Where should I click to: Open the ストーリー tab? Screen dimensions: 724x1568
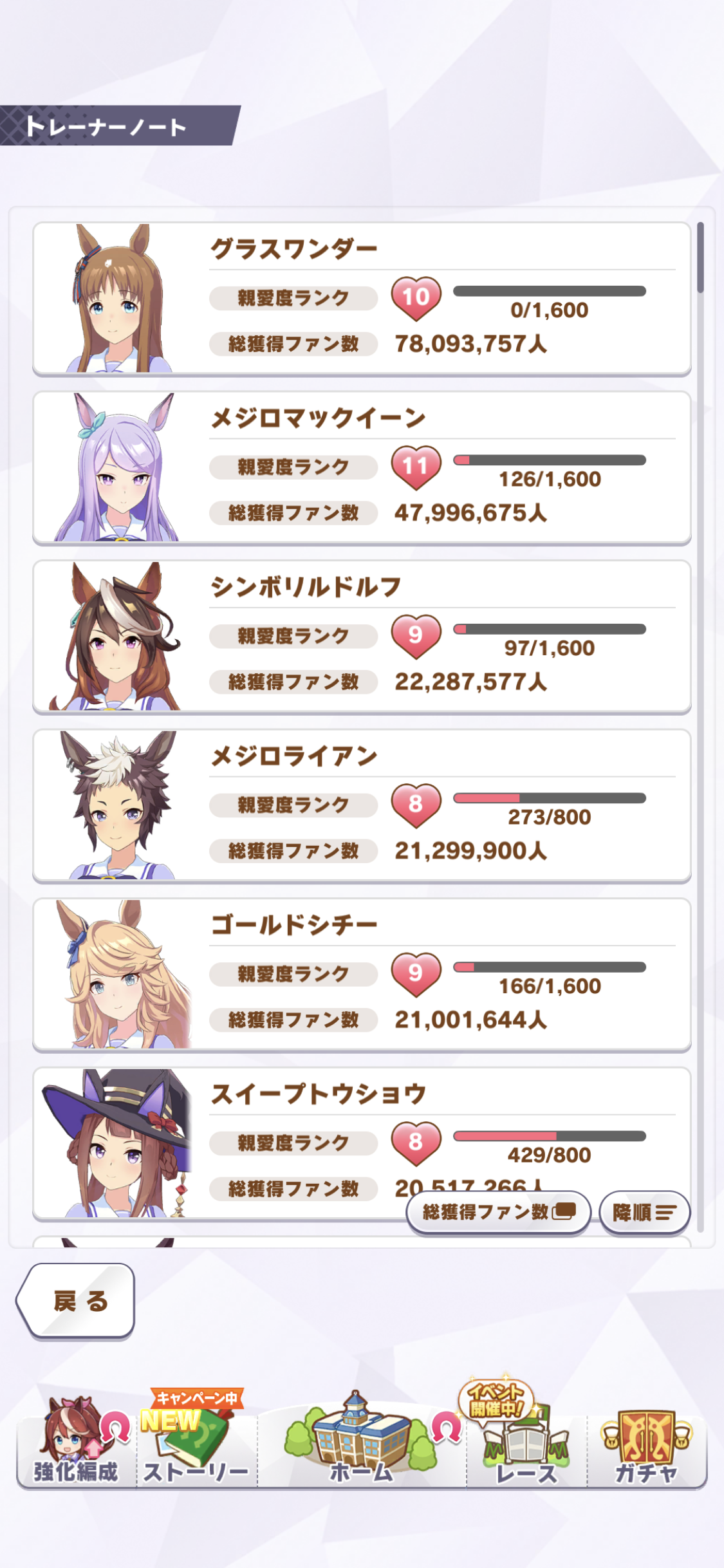click(x=196, y=1448)
